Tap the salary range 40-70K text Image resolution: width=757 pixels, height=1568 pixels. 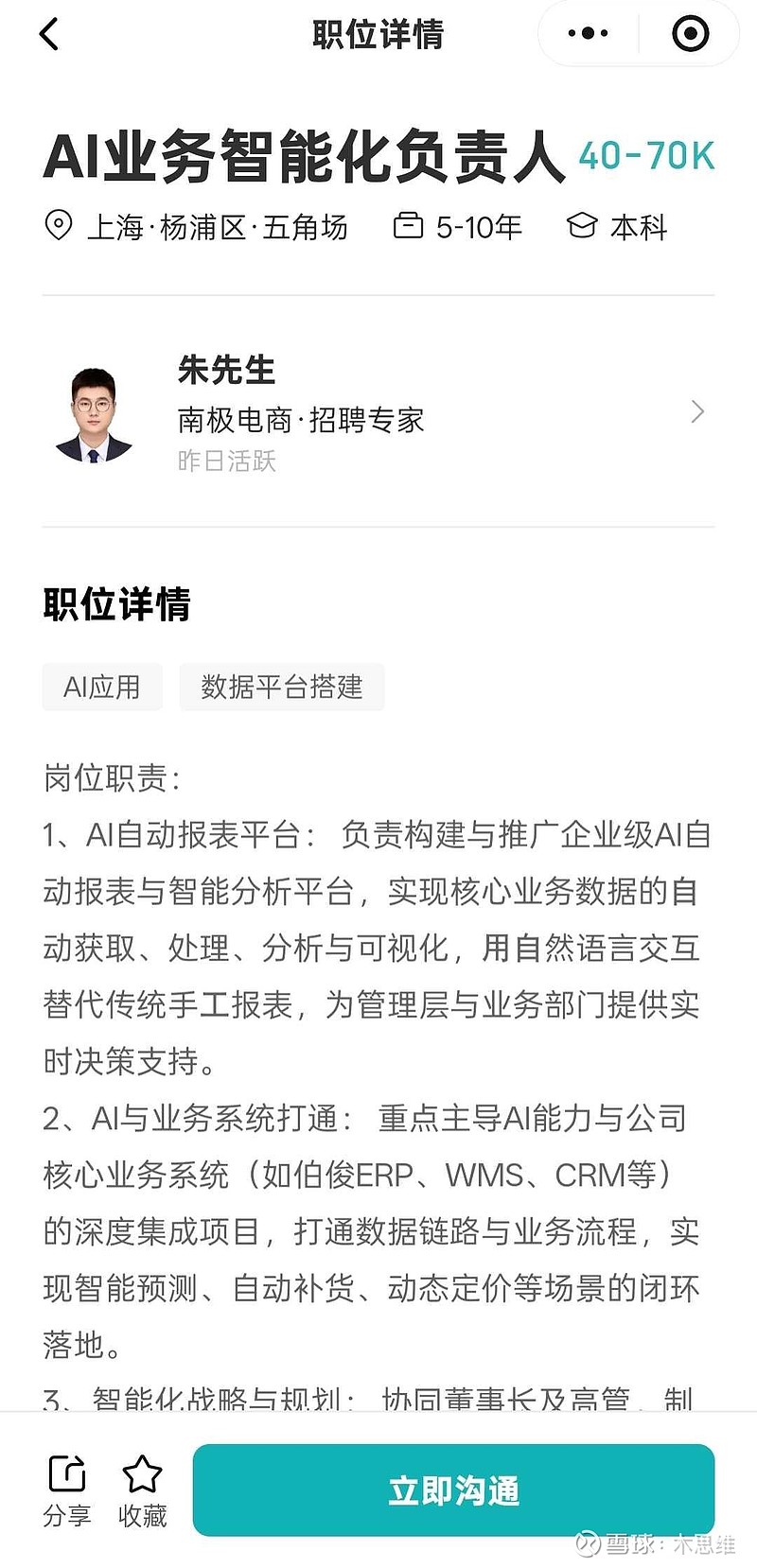pyautogui.click(x=646, y=155)
